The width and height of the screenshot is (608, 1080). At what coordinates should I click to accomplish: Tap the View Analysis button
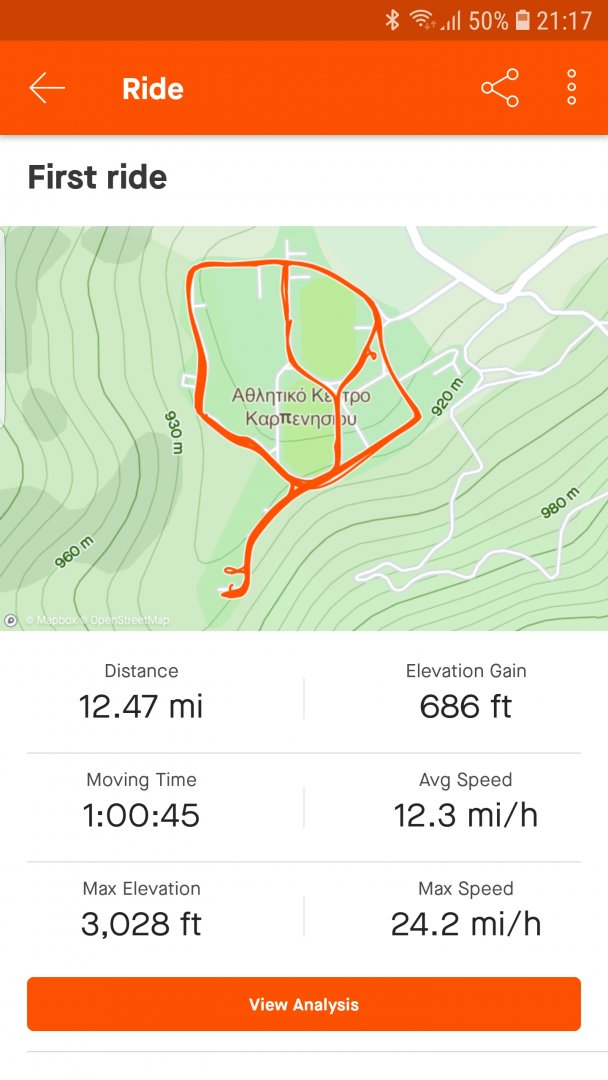click(x=304, y=1004)
